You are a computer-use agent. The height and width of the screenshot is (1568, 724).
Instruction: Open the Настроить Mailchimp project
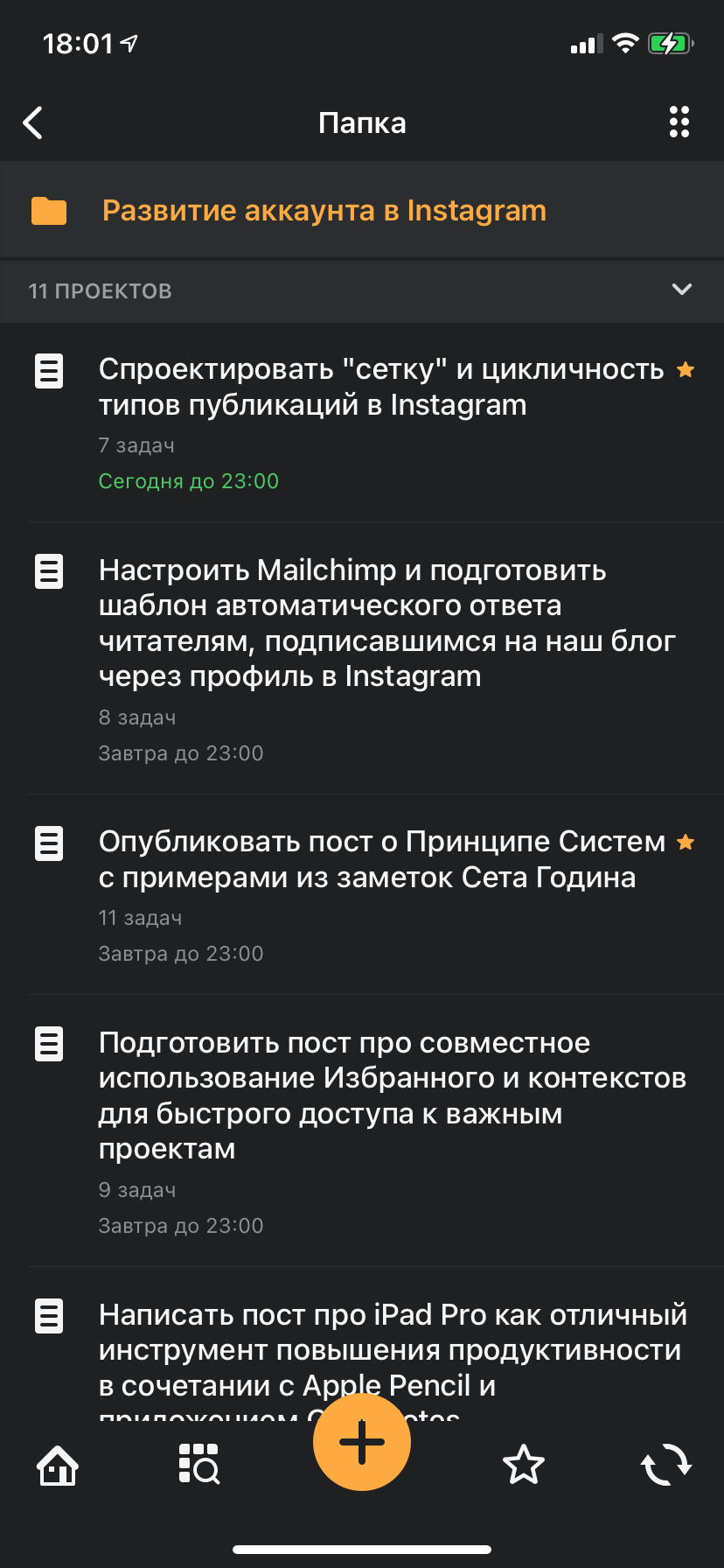tap(385, 623)
